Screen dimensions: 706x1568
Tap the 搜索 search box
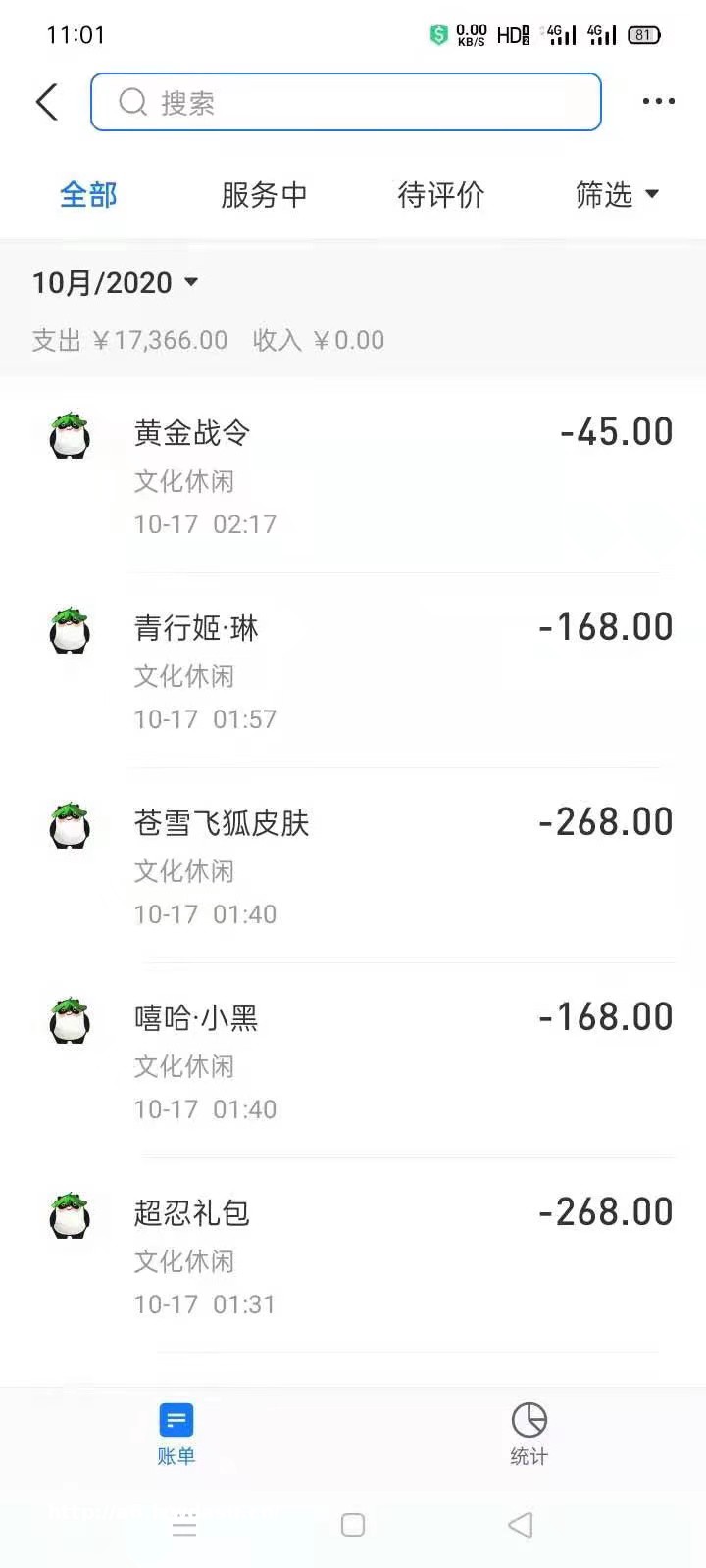click(x=345, y=102)
